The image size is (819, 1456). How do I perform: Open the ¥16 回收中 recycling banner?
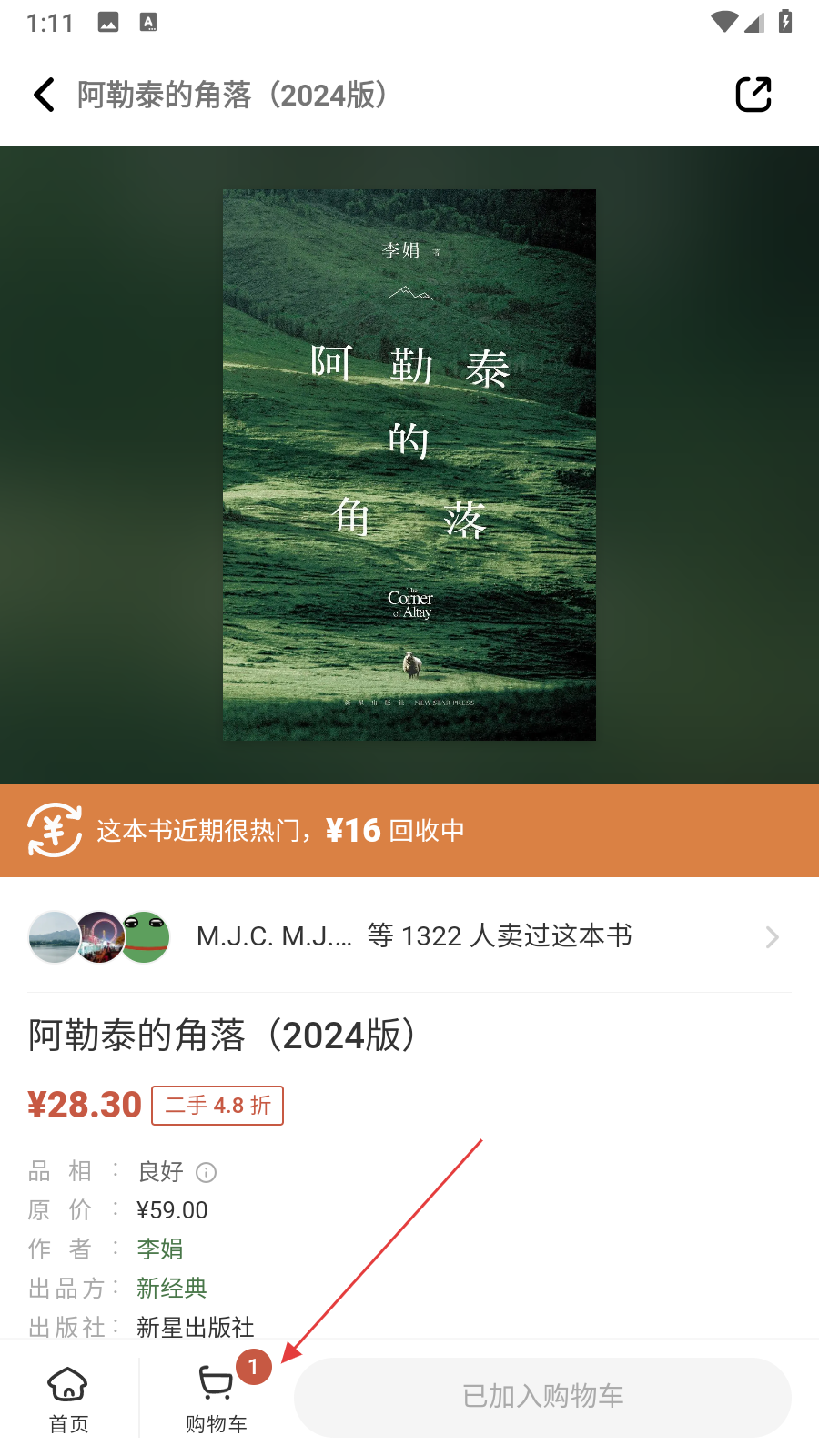point(409,830)
